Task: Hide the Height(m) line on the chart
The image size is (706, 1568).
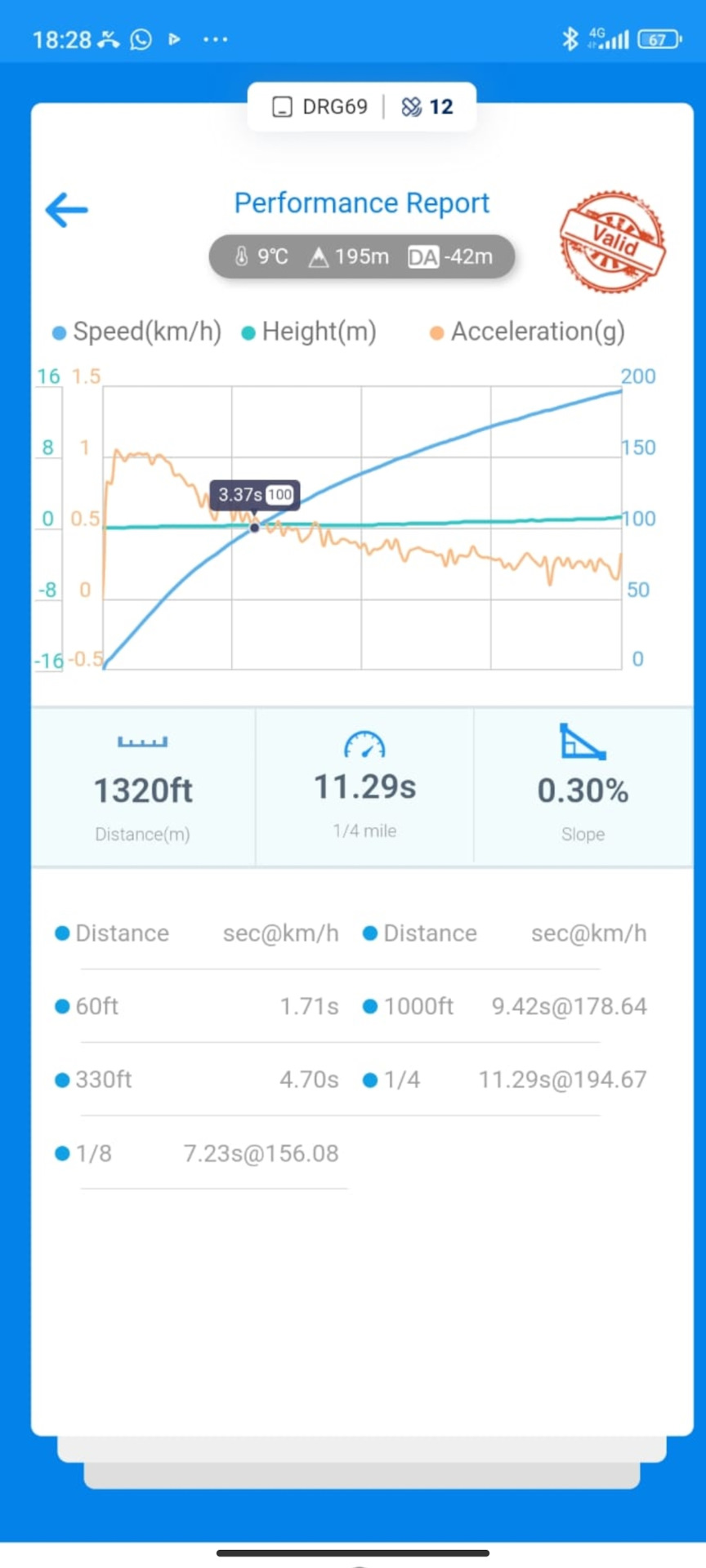Action: click(x=310, y=332)
